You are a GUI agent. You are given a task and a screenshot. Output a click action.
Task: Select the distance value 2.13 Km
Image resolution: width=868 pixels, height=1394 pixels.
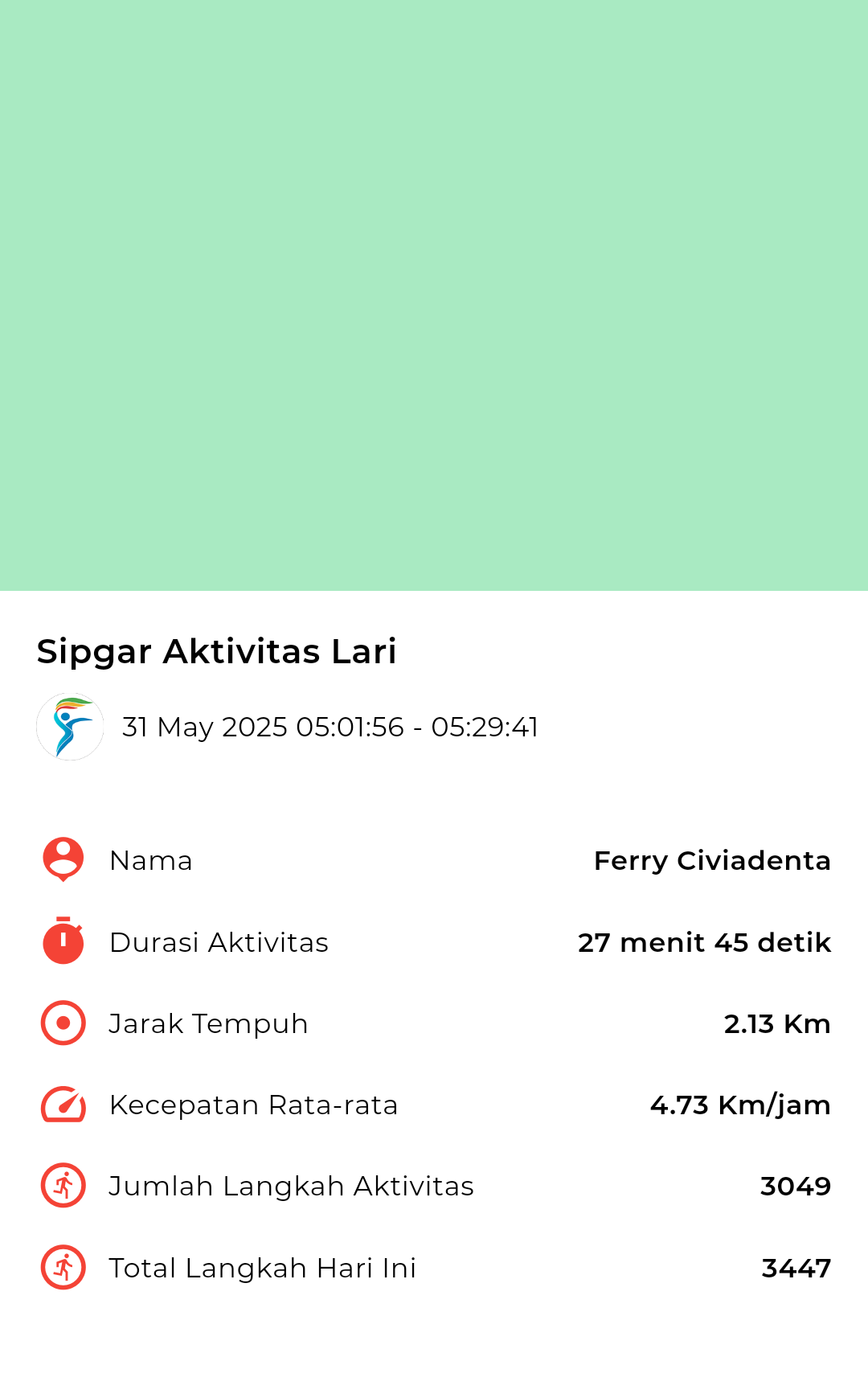pyautogui.click(x=777, y=1023)
